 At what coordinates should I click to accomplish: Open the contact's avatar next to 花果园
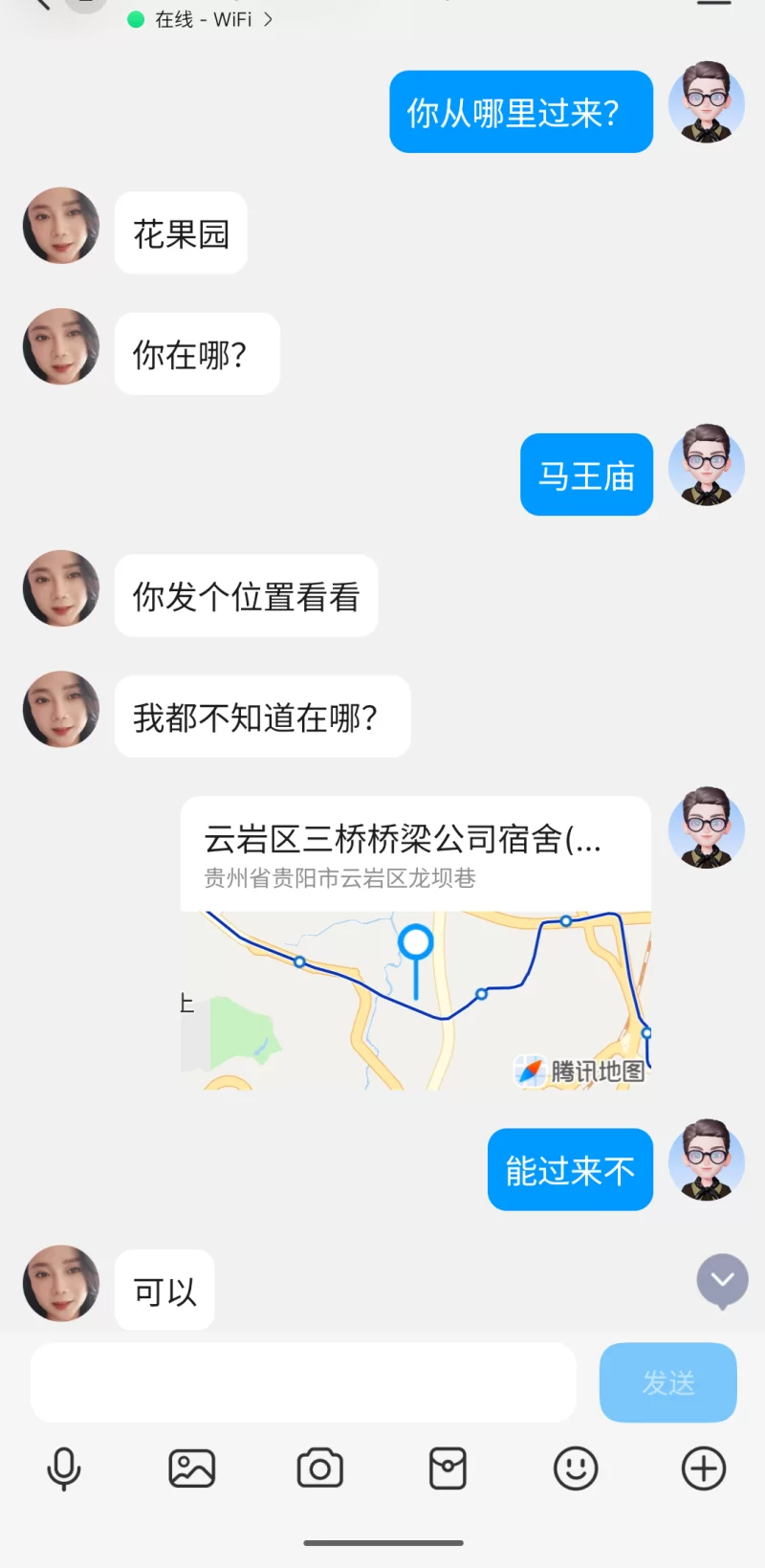60,225
